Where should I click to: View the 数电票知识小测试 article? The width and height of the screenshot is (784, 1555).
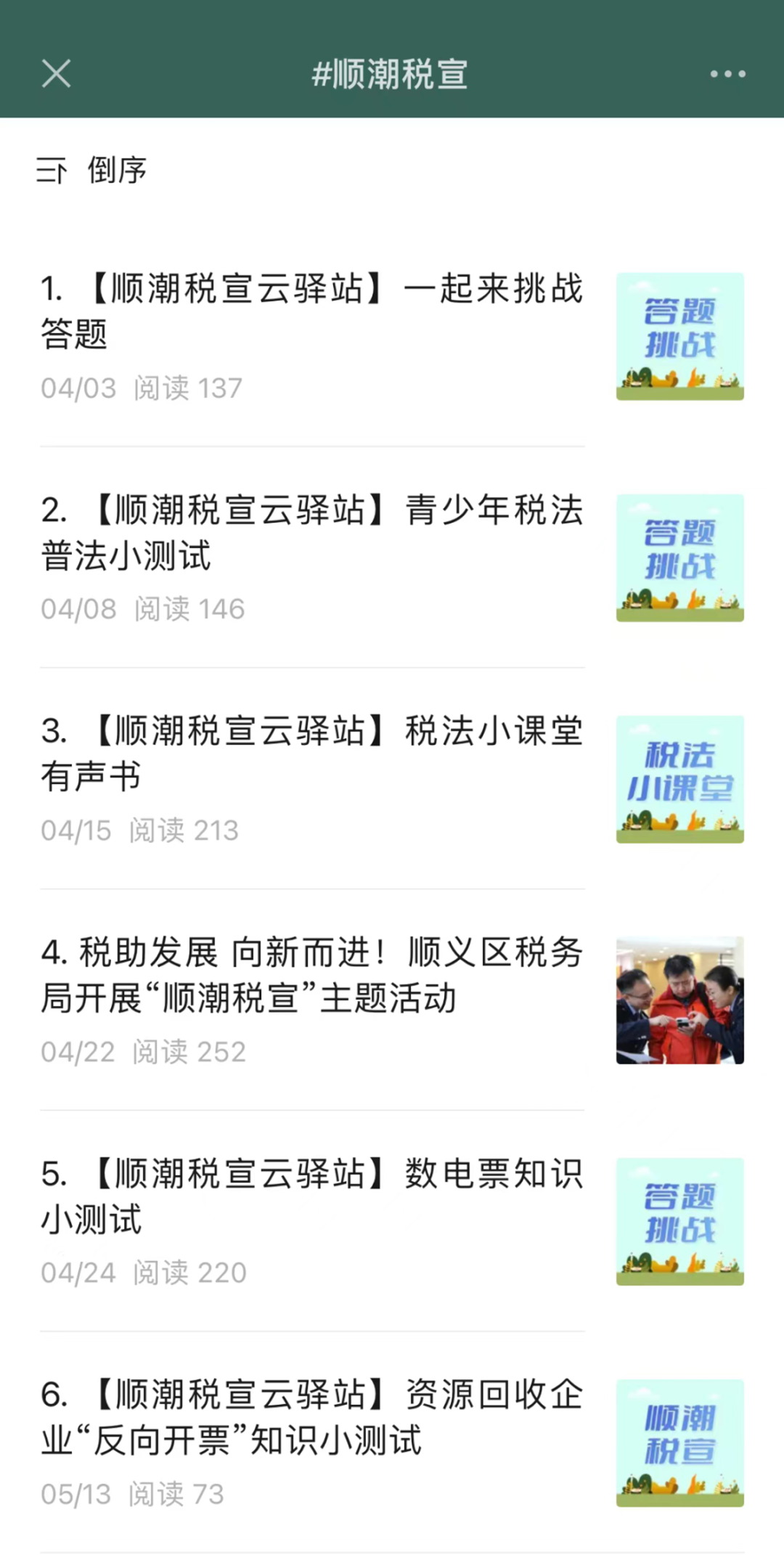[x=312, y=1196]
